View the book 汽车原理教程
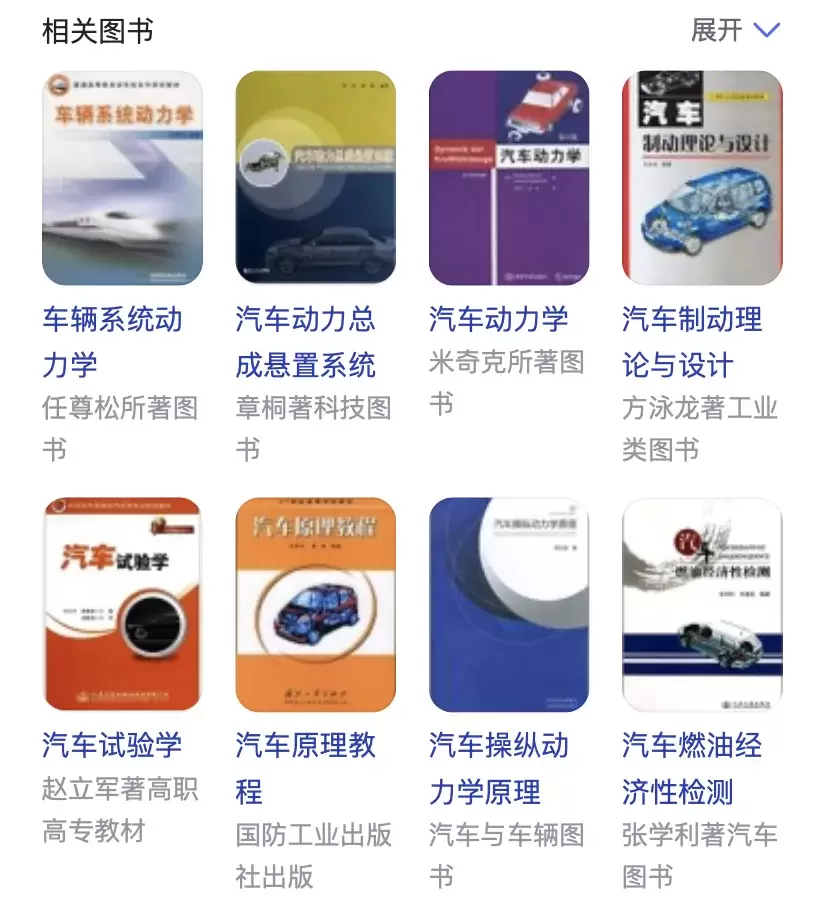The image size is (838, 900). (315, 604)
